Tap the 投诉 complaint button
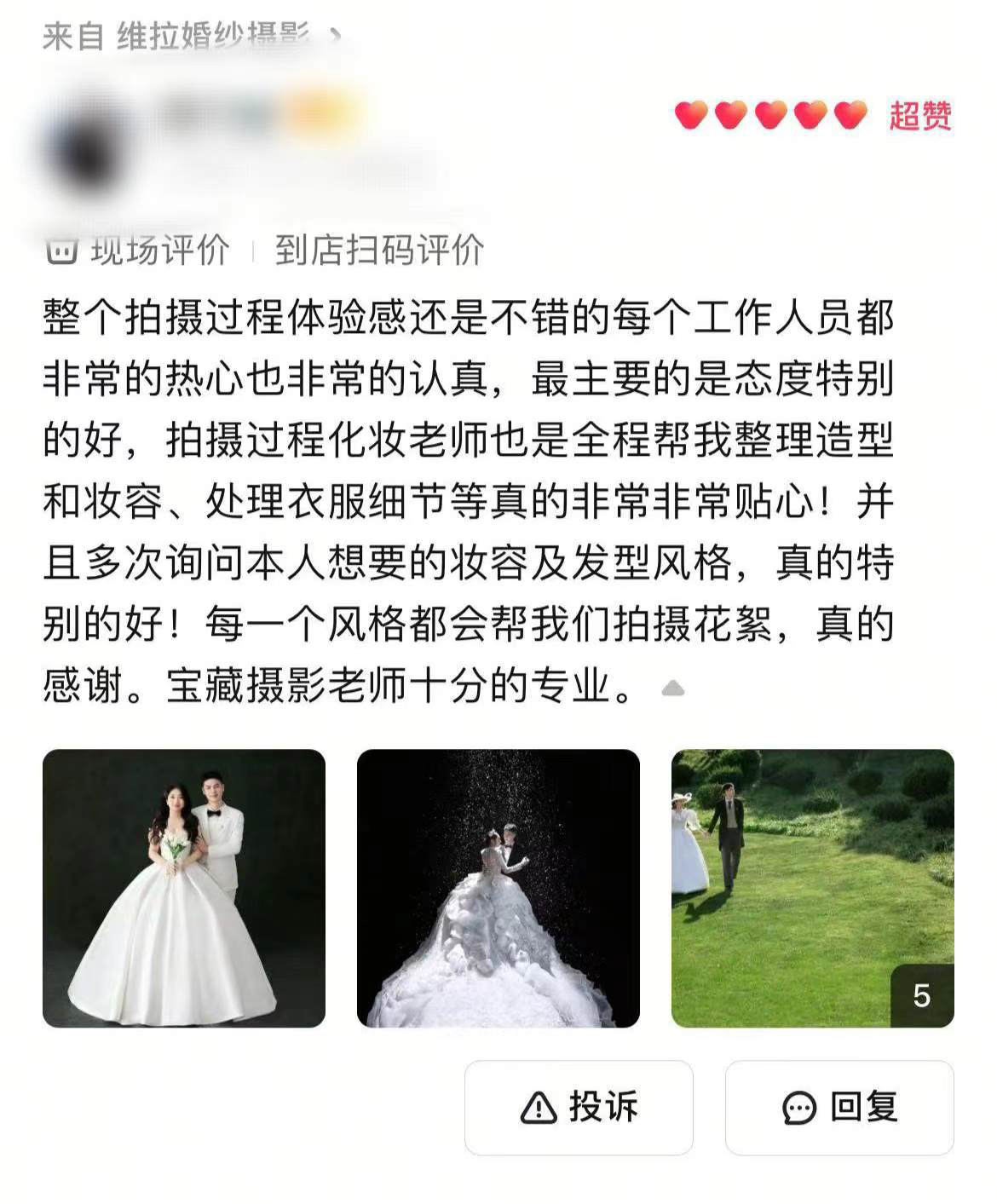The height and width of the screenshot is (1204, 997). pyautogui.click(x=579, y=1107)
